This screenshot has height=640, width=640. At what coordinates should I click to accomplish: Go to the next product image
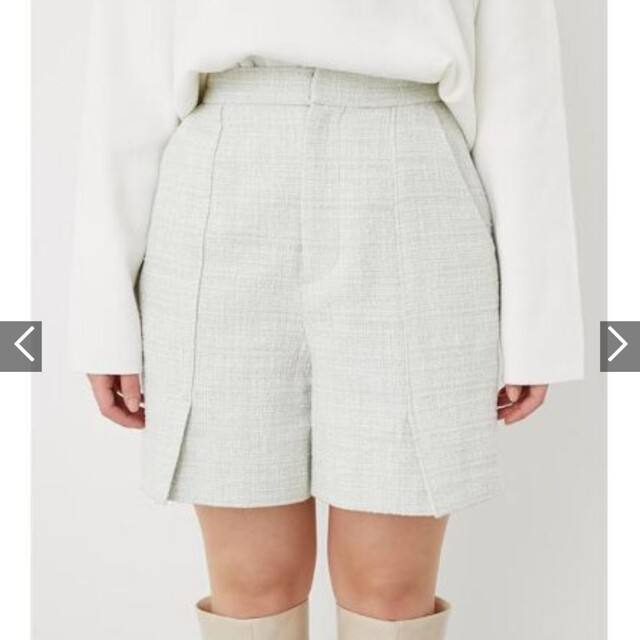point(619,346)
